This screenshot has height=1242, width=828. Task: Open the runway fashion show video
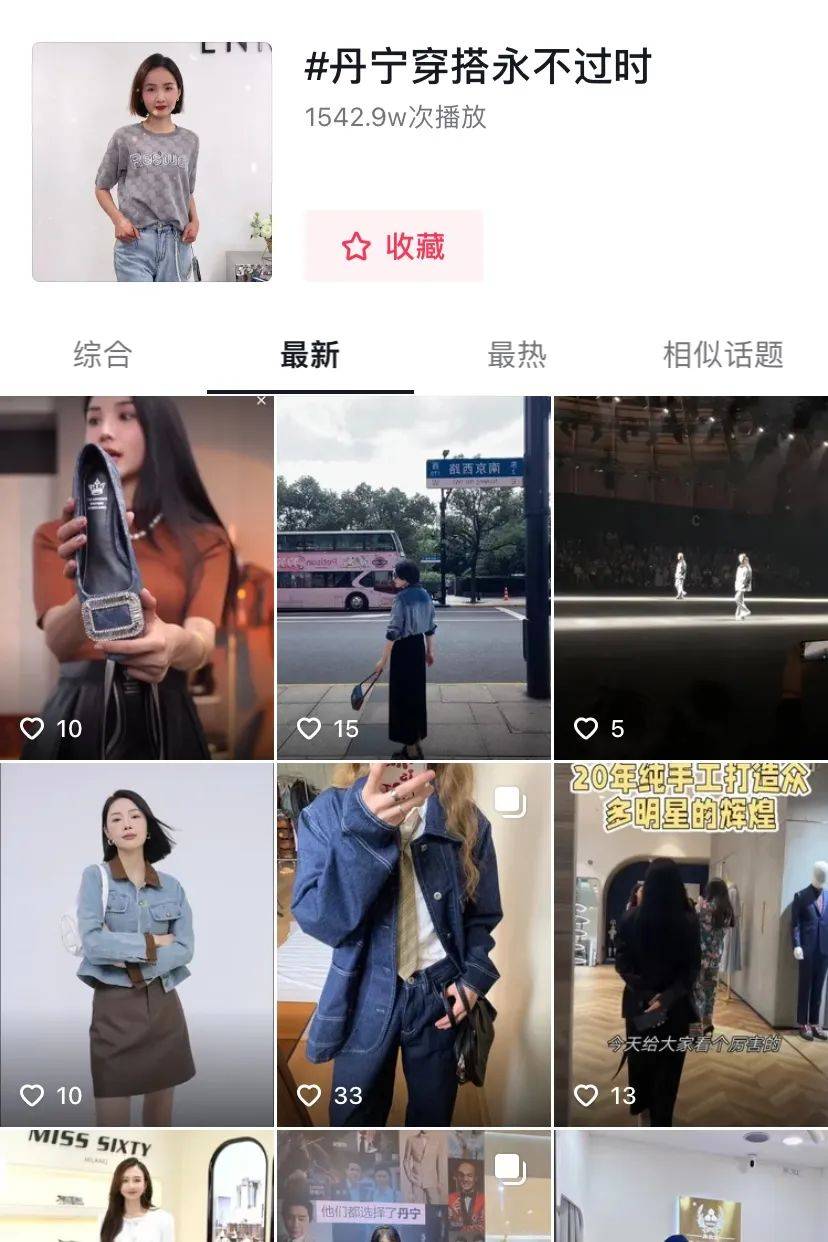click(x=691, y=578)
